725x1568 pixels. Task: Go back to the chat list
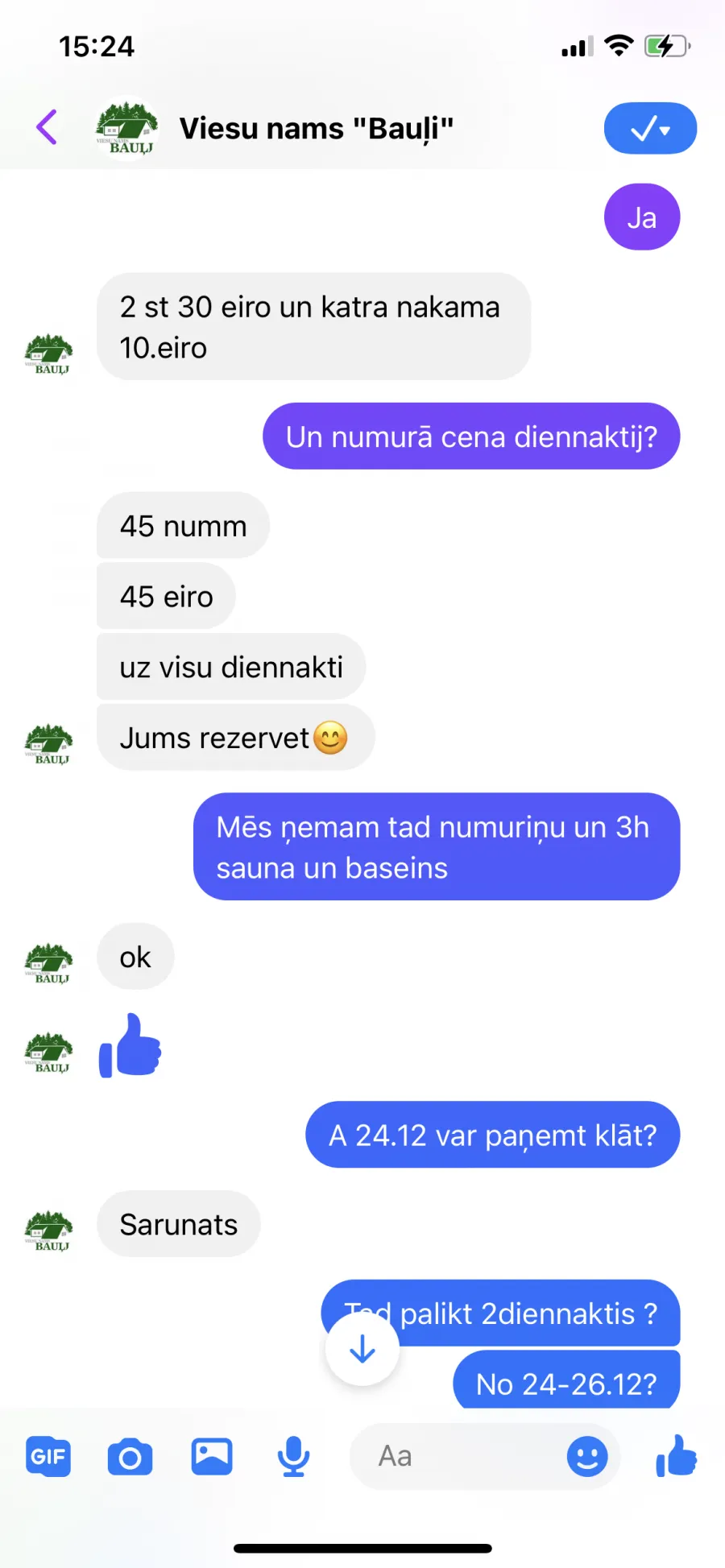(x=47, y=127)
